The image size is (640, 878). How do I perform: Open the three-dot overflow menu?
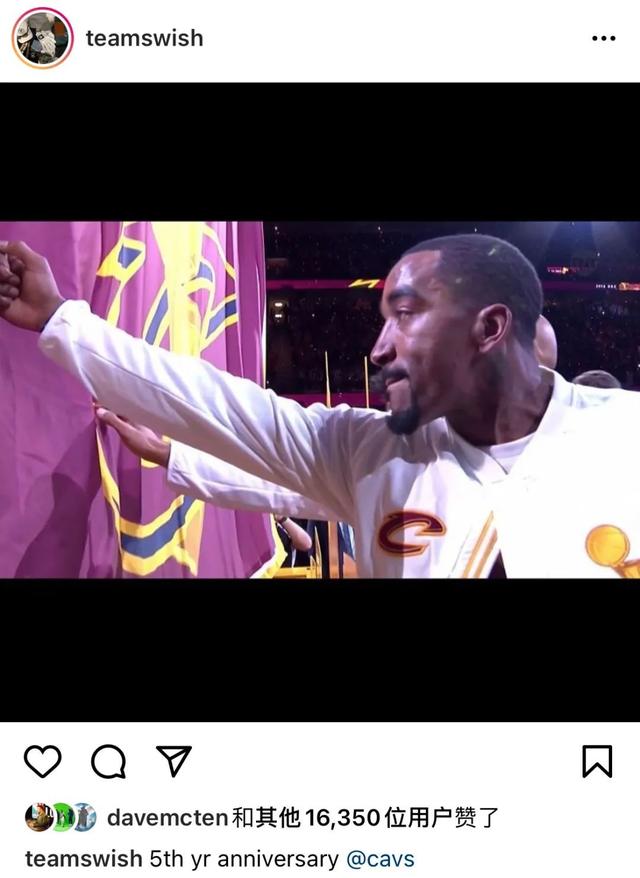coord(603,38)
